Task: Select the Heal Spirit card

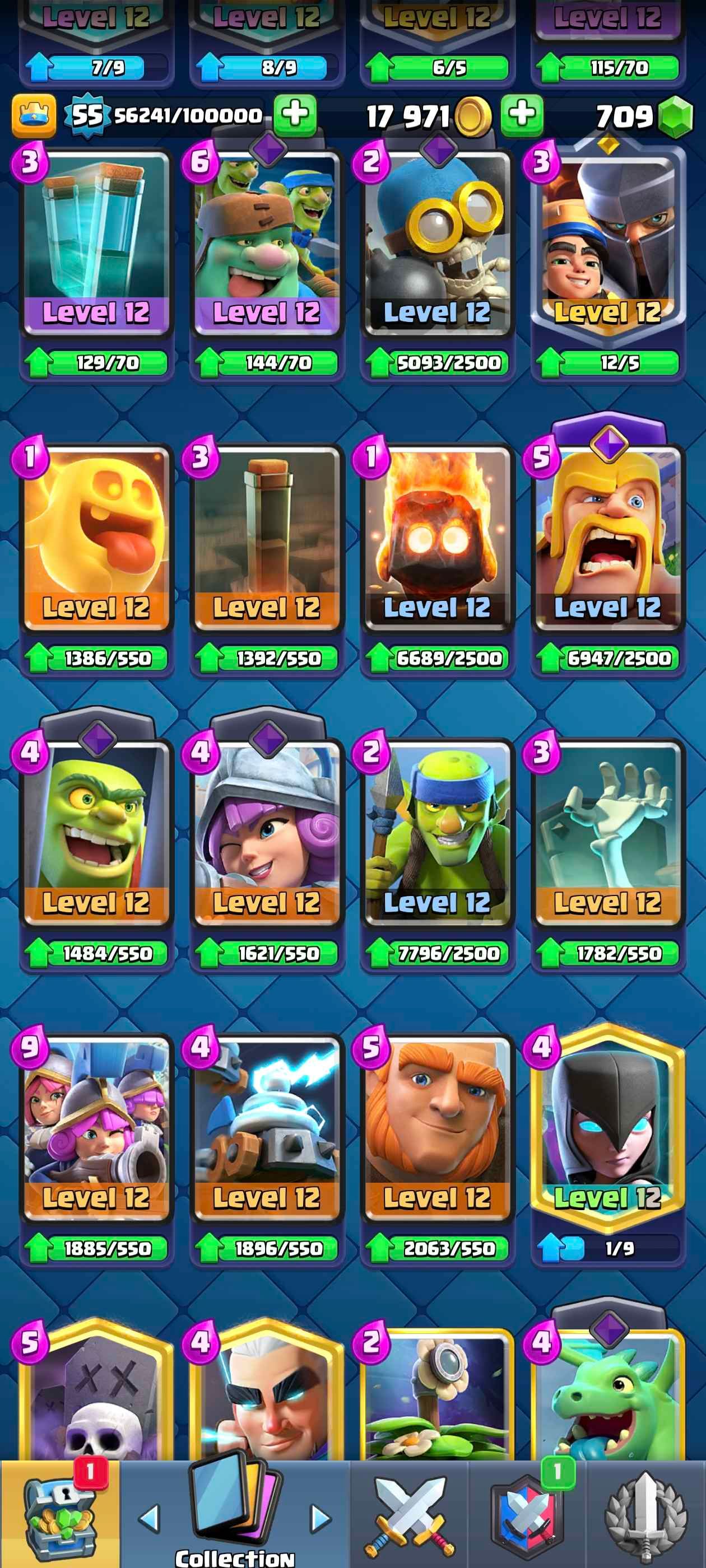Action: [x=96, y=537]
